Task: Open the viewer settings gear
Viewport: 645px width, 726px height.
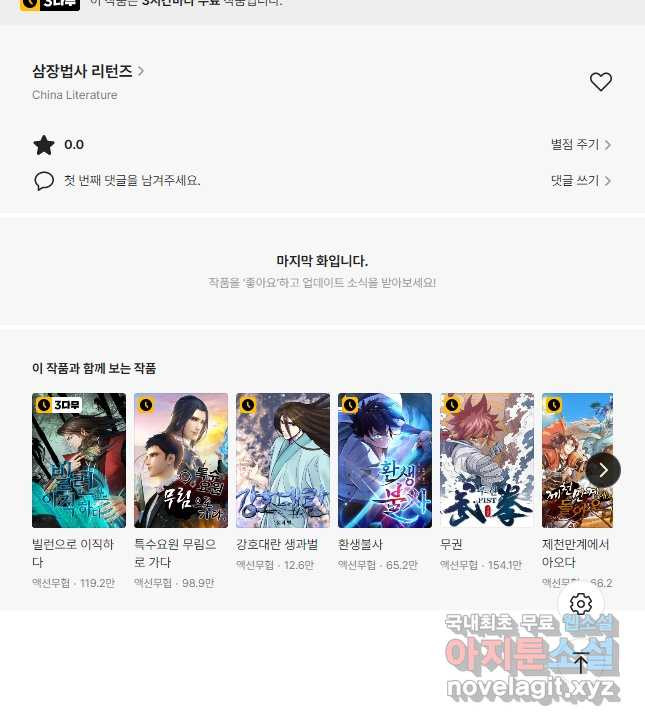Action: [581, 603]
